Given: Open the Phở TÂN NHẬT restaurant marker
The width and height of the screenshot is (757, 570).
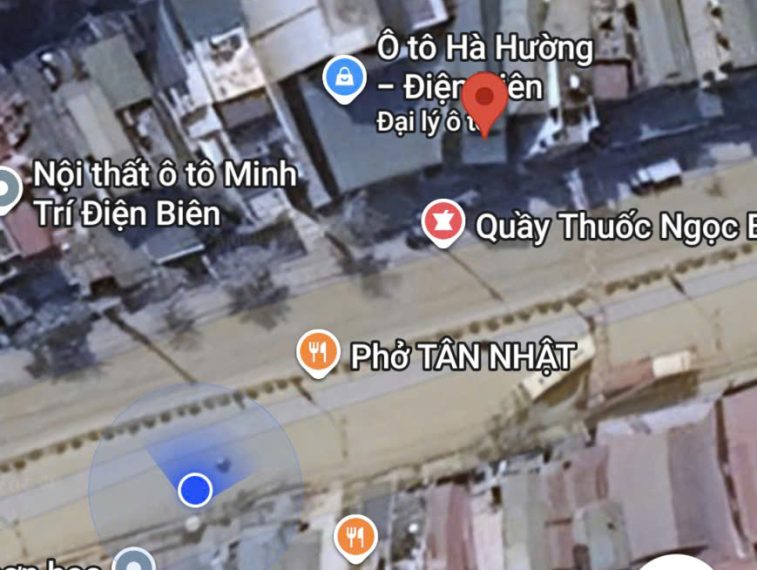Looking at the screenshot, I should tap(318, 353).
